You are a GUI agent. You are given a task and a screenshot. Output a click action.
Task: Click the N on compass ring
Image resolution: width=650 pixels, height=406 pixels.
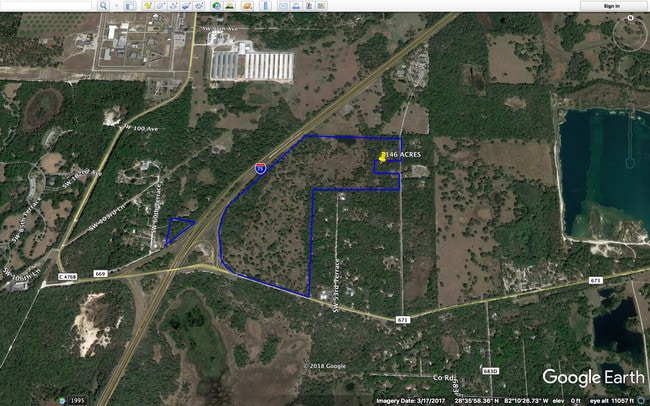click(630, 18)
